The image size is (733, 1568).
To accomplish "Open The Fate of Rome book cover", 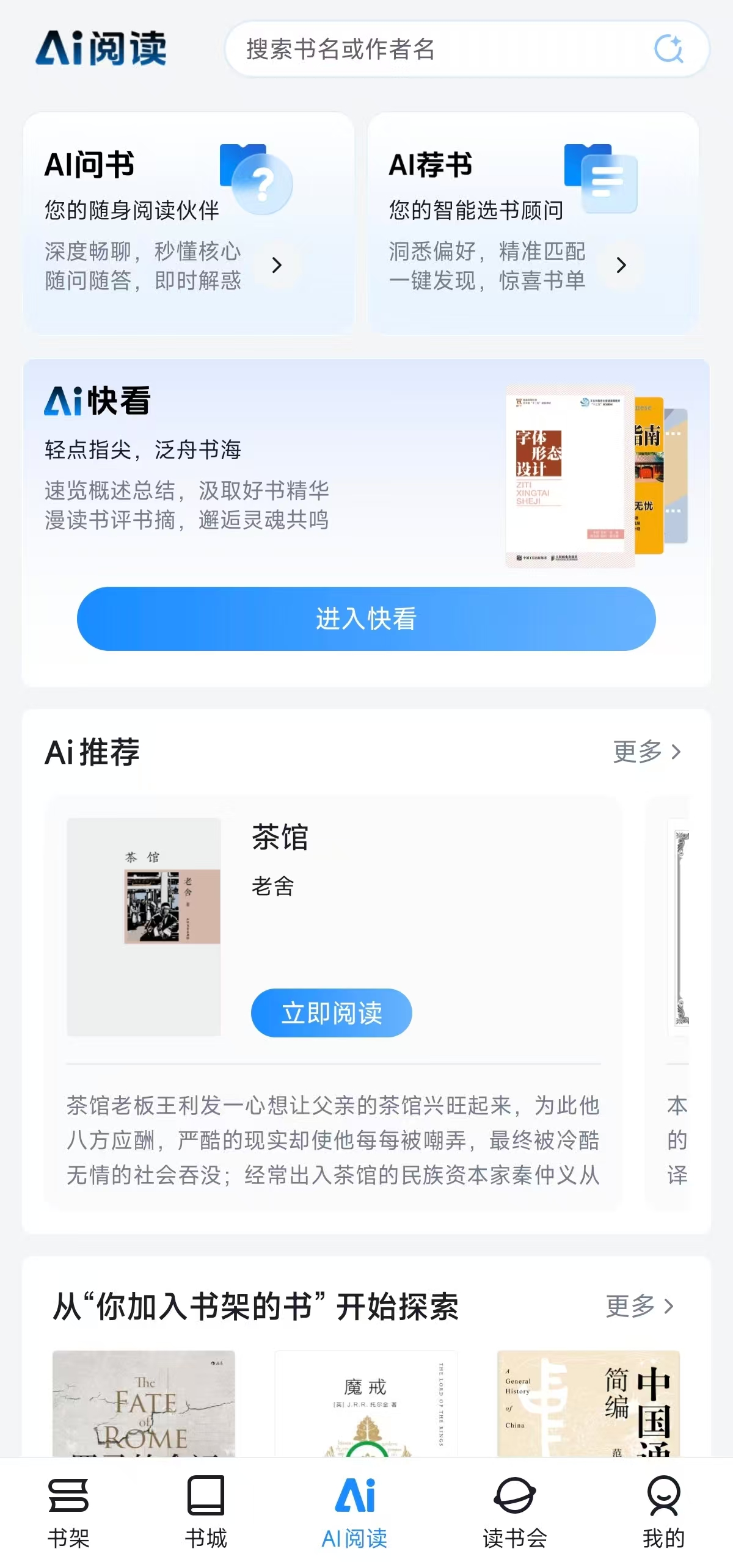I will 144,1403.
